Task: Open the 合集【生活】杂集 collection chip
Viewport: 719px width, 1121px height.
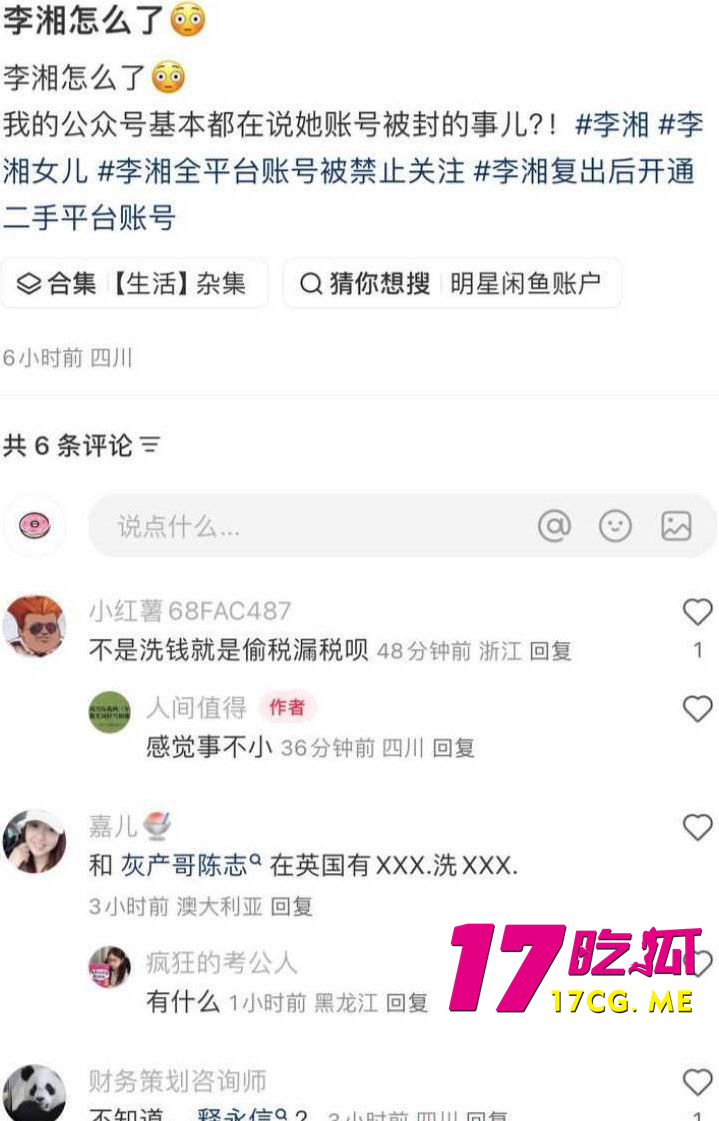Action: [x=134, y=284]
